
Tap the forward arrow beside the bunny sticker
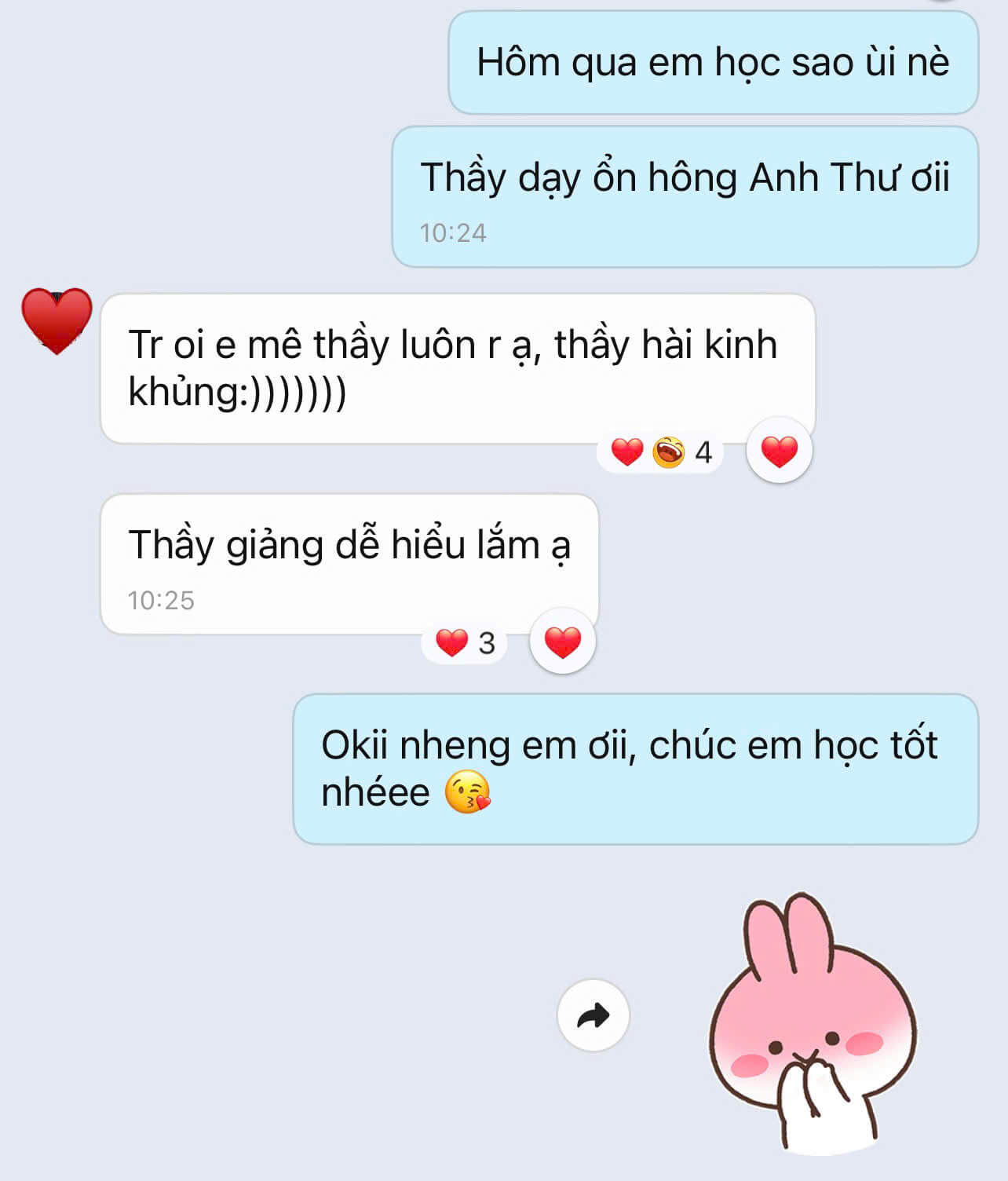click(593, 1015)
